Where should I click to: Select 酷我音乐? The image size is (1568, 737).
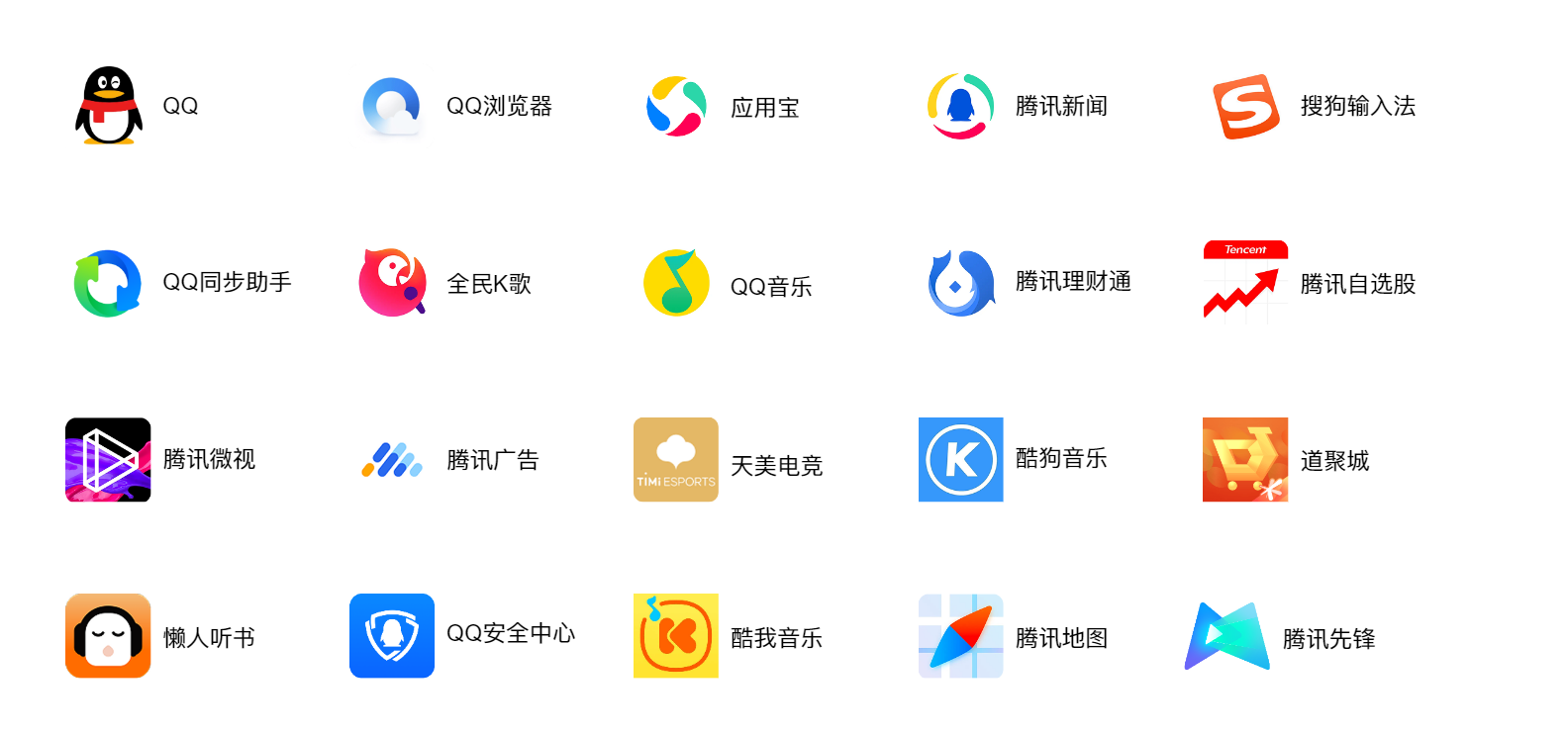[x=676, y=636]
